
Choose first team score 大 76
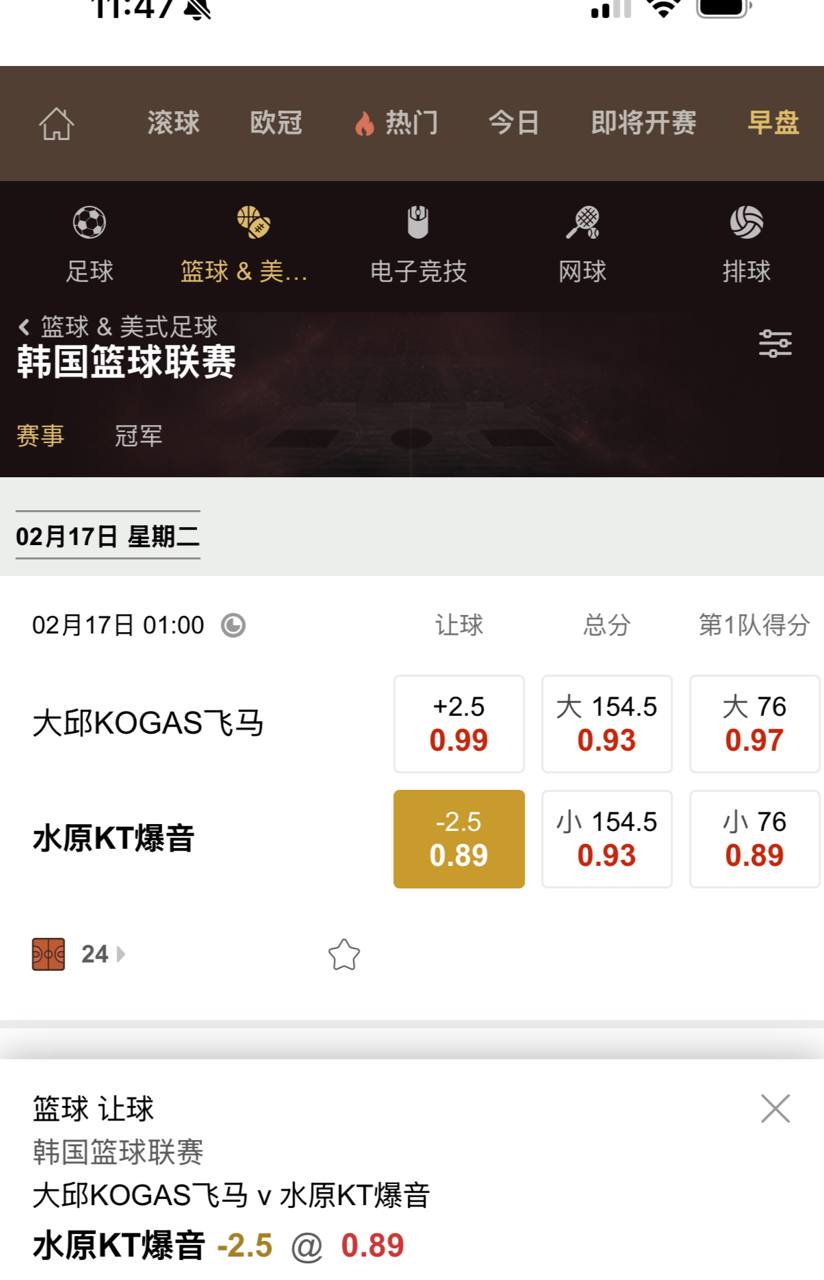click(x=754, y=724)
